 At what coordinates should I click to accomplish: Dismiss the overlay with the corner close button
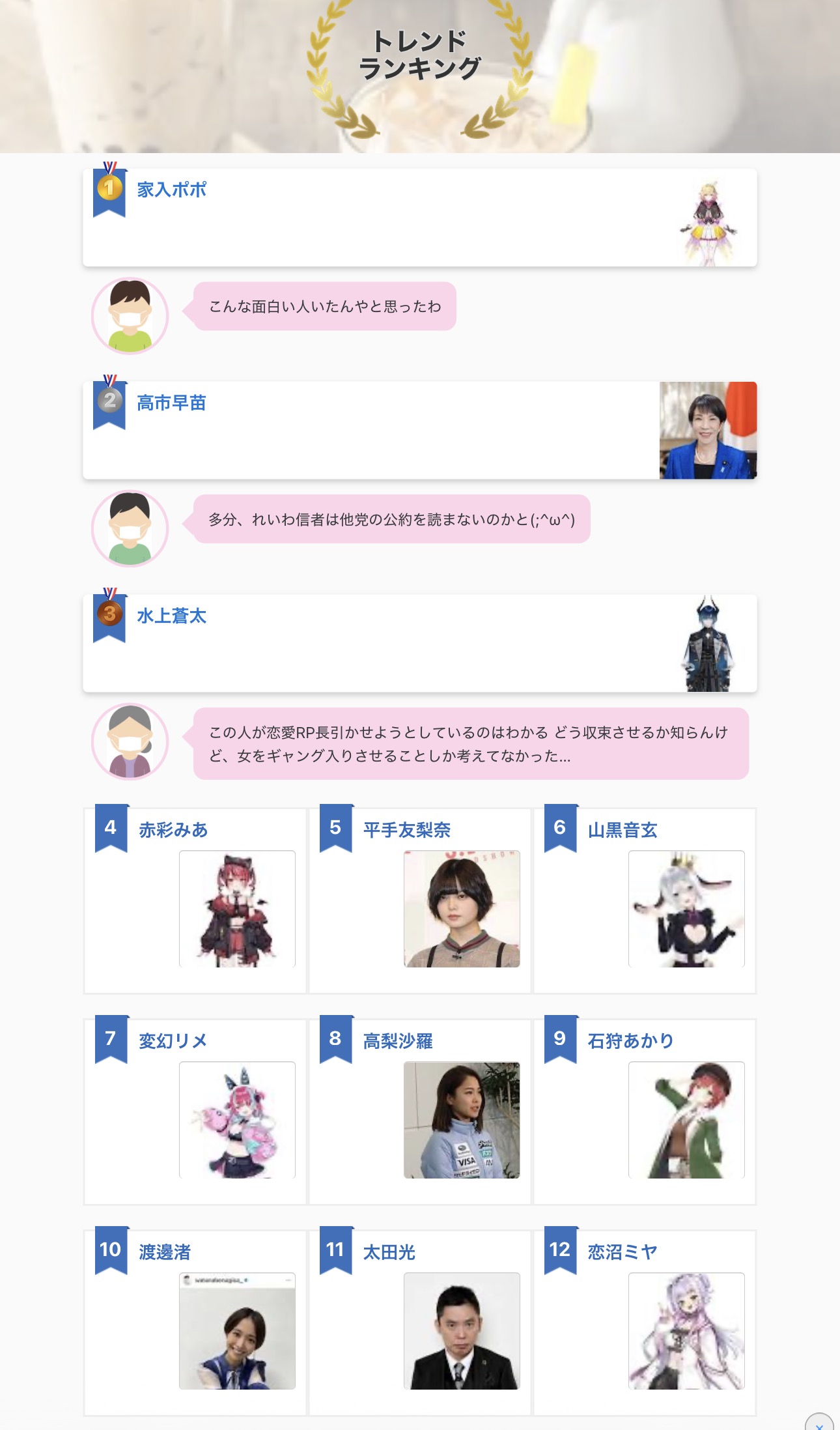[819, 1424]
